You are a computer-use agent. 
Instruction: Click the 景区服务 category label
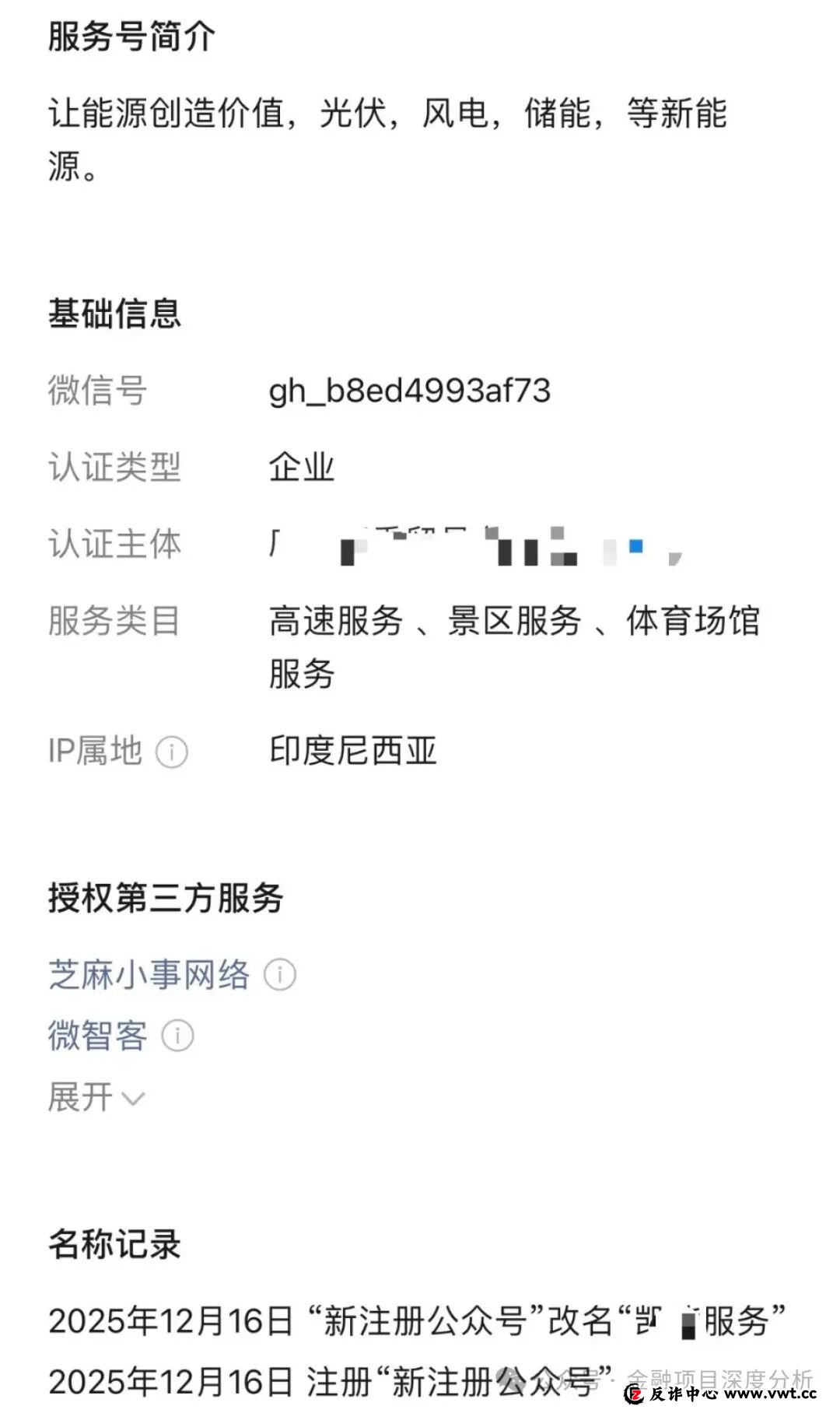click(517, 621)
